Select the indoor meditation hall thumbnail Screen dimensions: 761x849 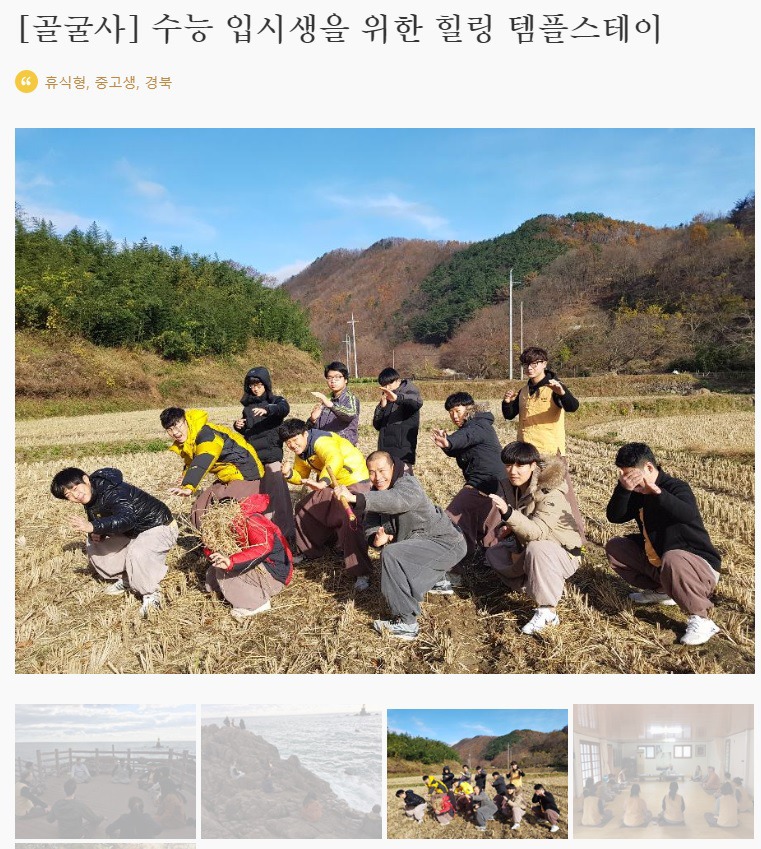(663, 771)
